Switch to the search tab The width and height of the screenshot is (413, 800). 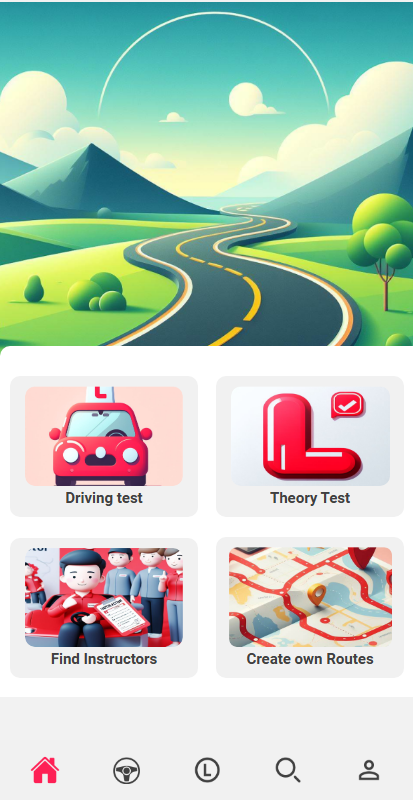(288, 770)
